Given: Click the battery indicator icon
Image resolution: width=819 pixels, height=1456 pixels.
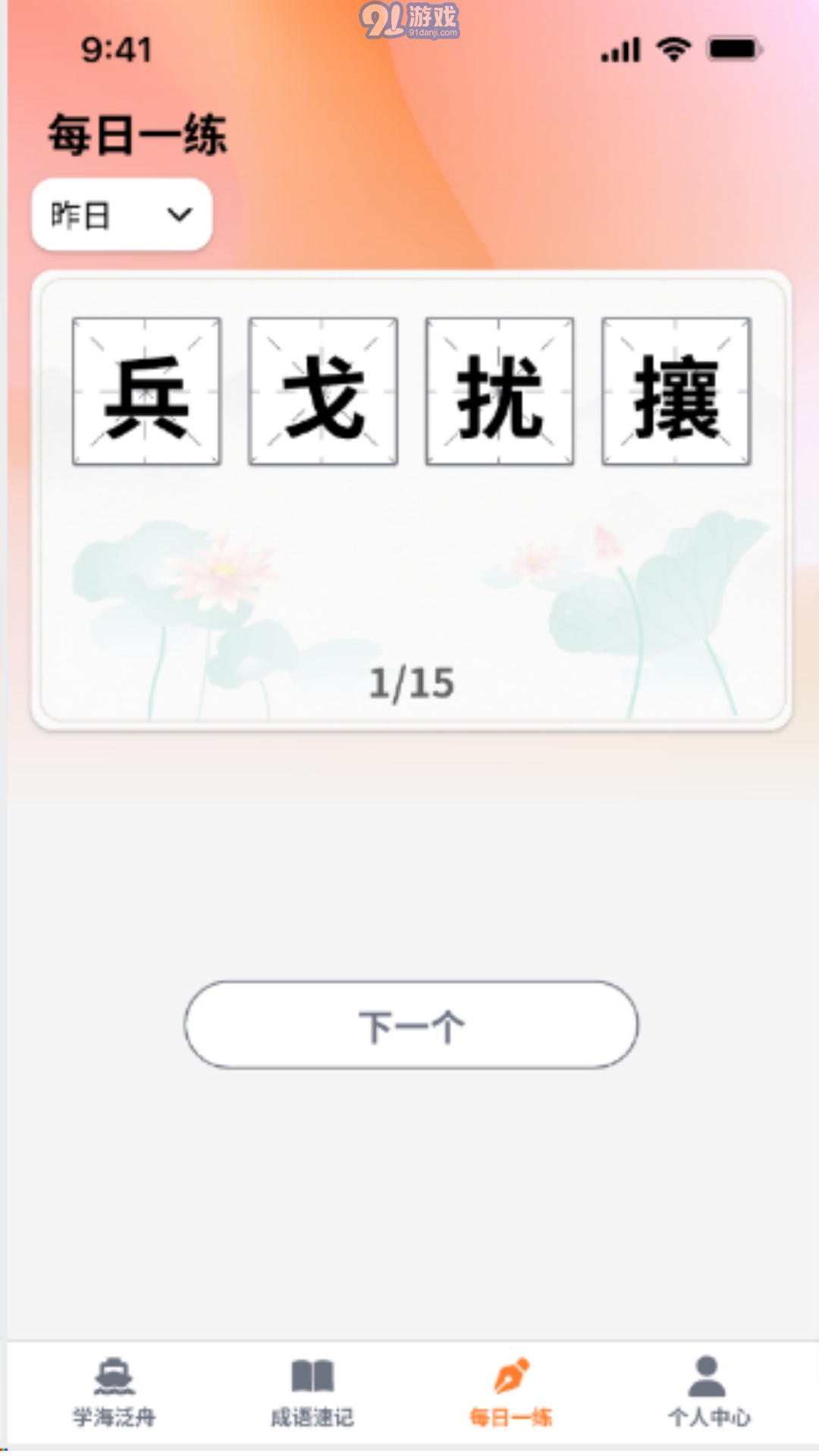Looking at the screenshot, I should (732, 49).
